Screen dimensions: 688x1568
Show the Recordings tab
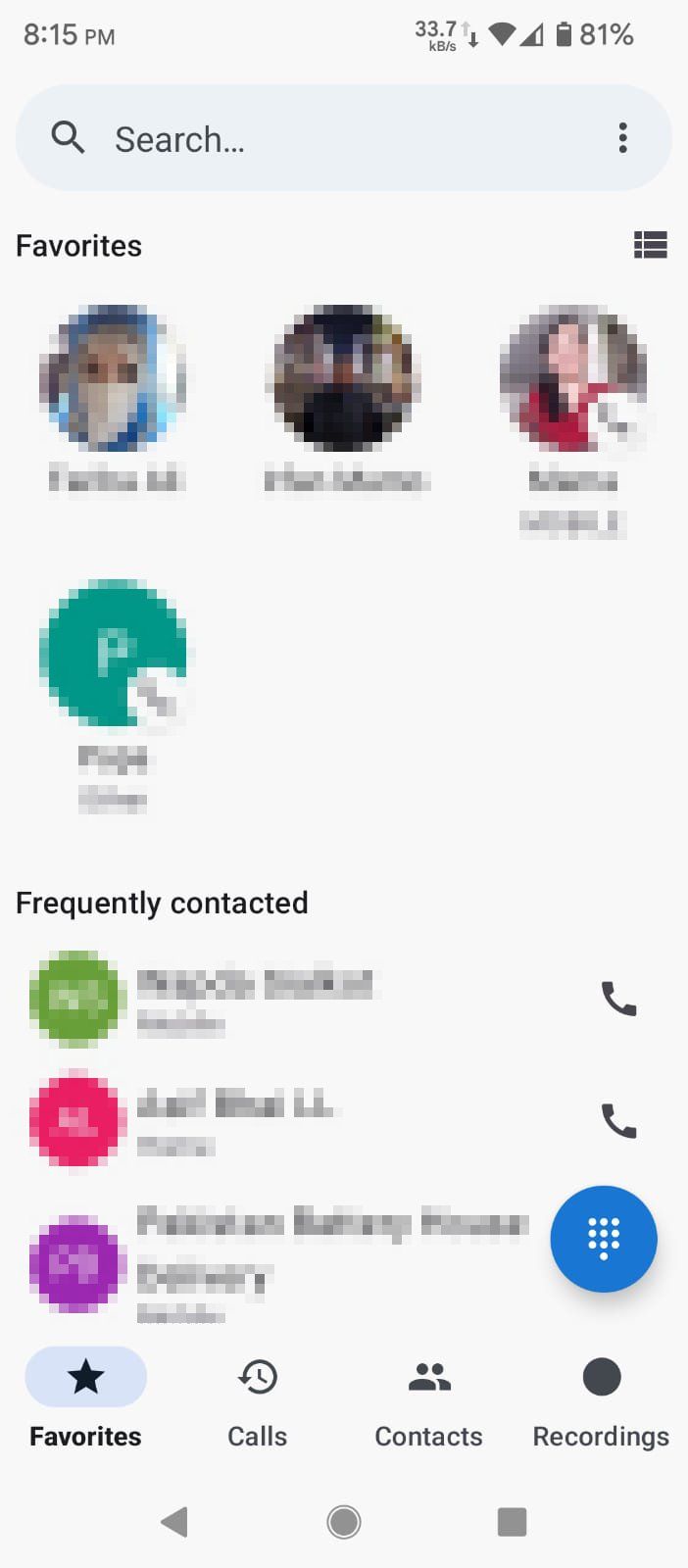tap(601, 1398)
